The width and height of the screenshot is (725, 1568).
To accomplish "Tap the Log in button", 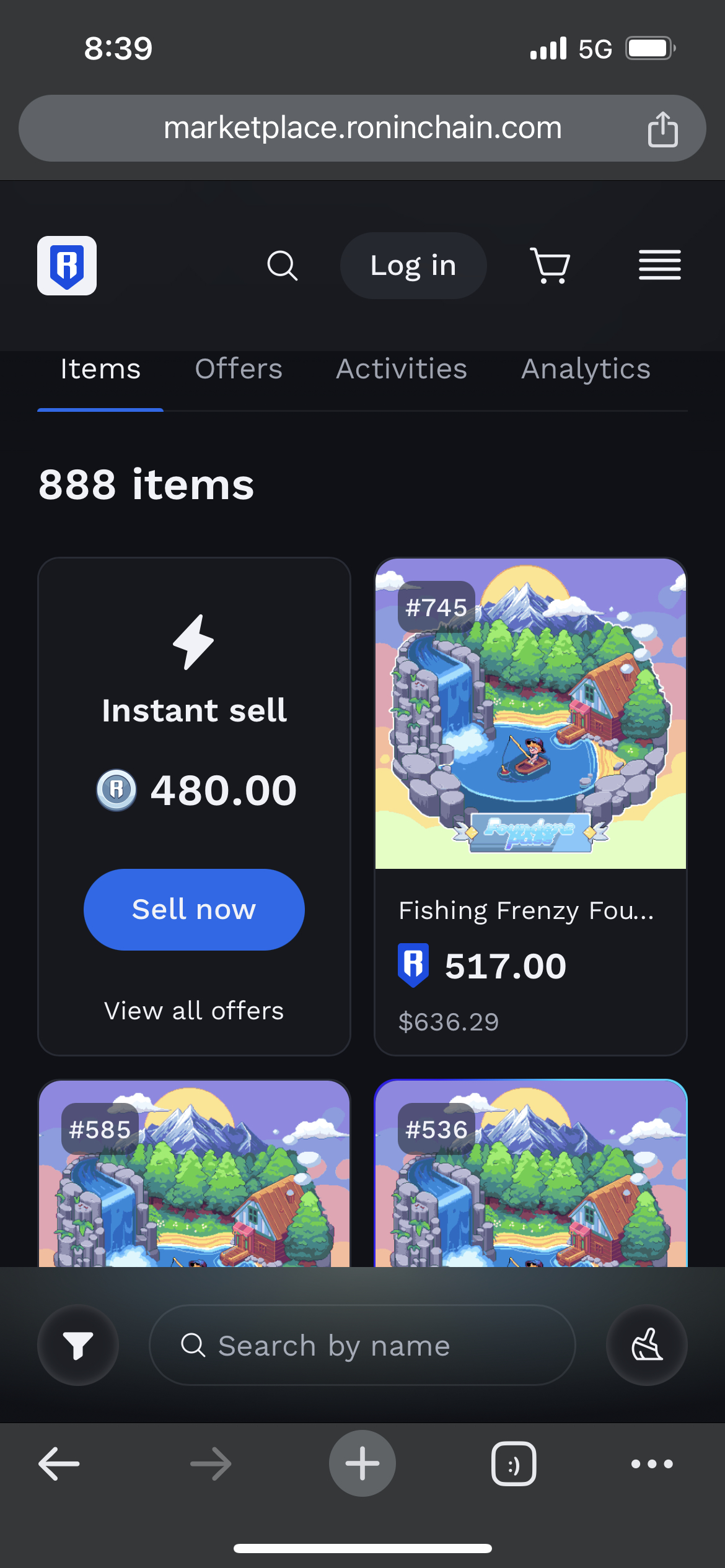I will (x=413, y=266).
